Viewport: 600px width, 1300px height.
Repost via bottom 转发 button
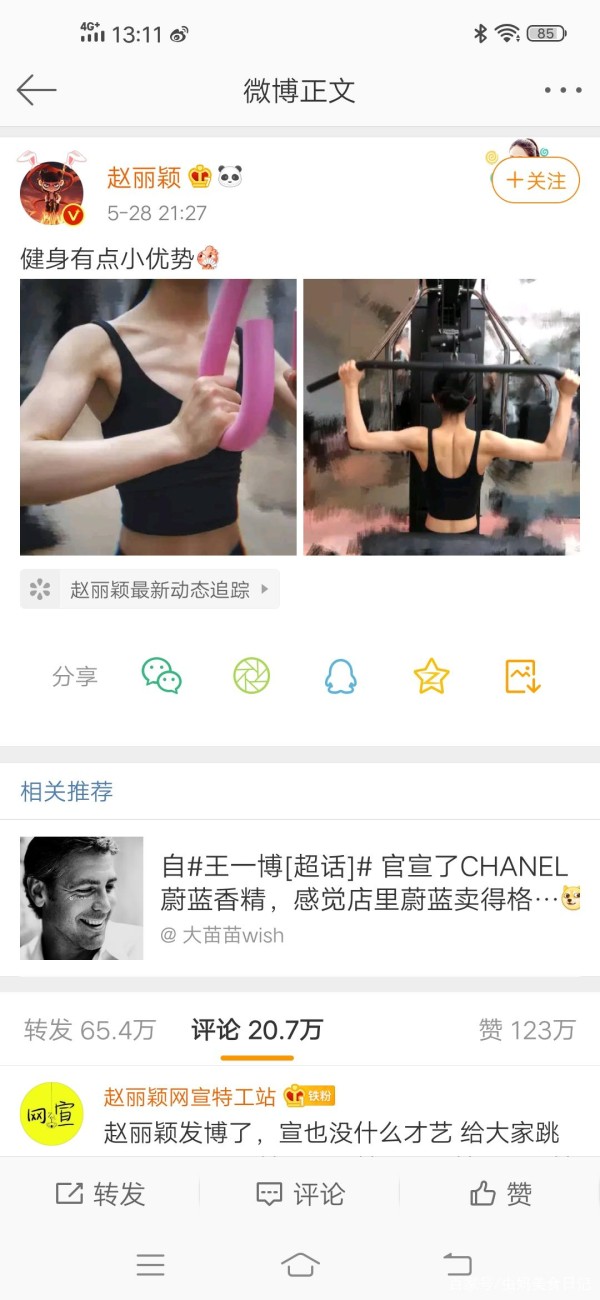[100, 1193]
